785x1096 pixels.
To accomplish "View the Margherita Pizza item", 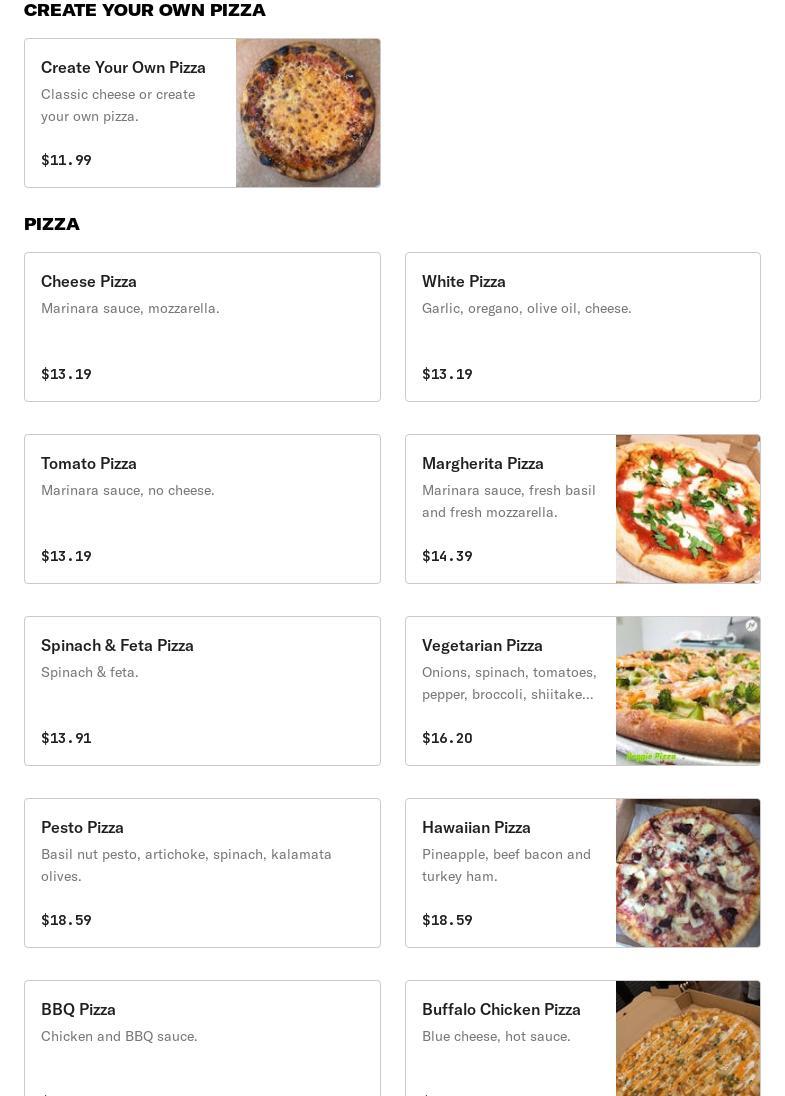I will pos(582,509).
